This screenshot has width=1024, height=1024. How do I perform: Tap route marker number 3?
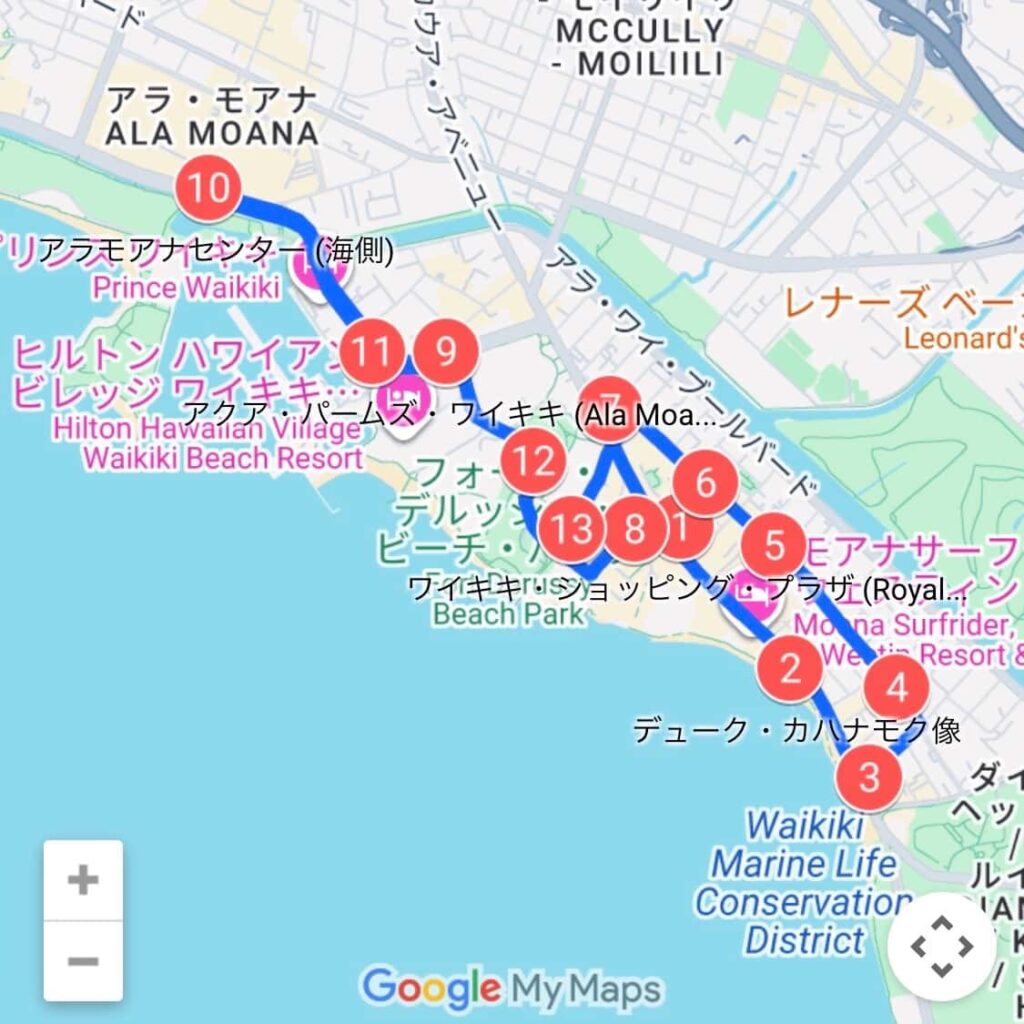pyautogui.click(x=869, y=777)
